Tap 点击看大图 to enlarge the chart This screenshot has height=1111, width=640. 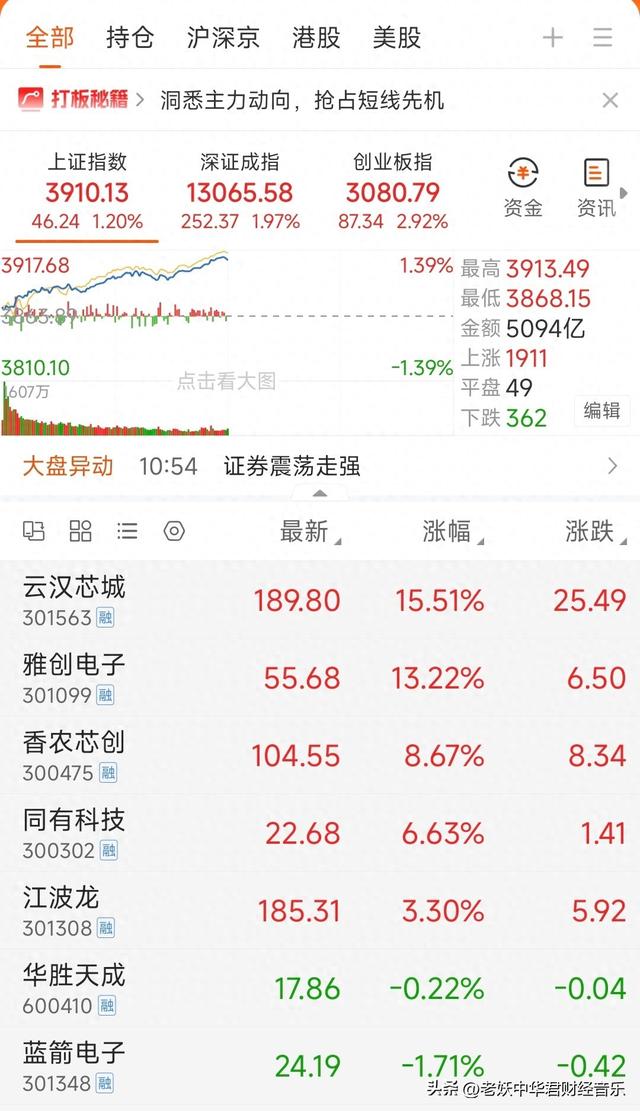point(227,381)
